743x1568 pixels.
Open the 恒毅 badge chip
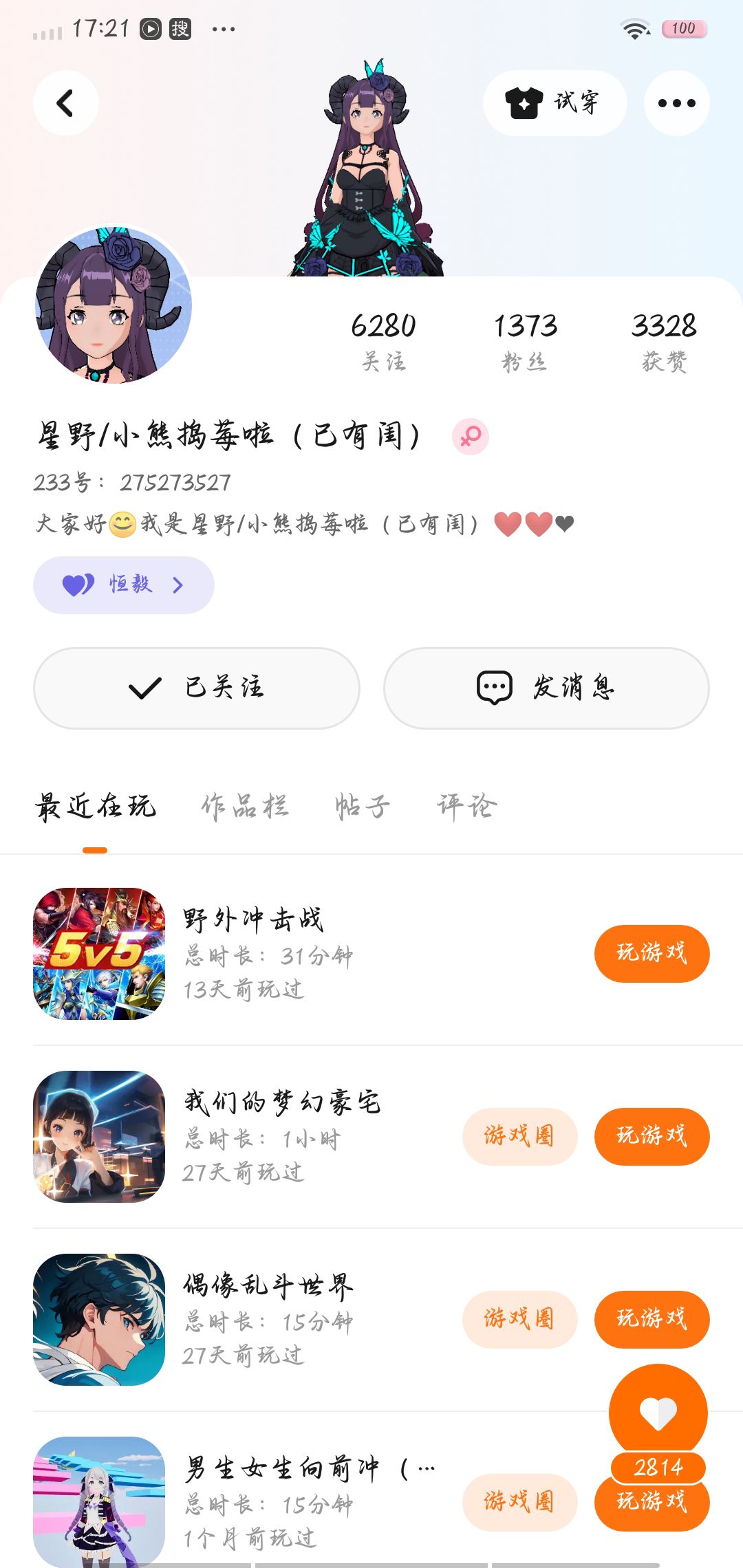pos(124,585)
